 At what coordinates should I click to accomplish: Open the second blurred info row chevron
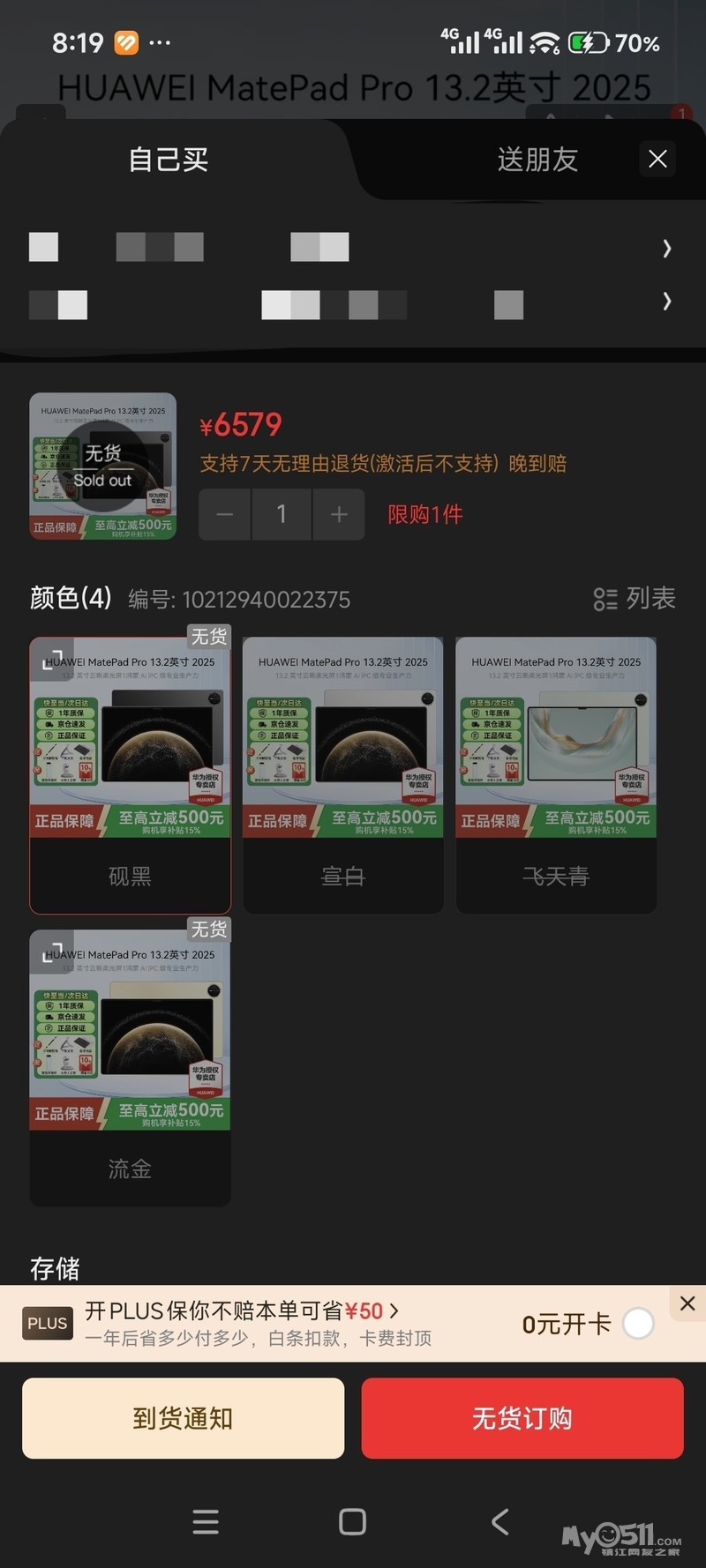[667, 302]
